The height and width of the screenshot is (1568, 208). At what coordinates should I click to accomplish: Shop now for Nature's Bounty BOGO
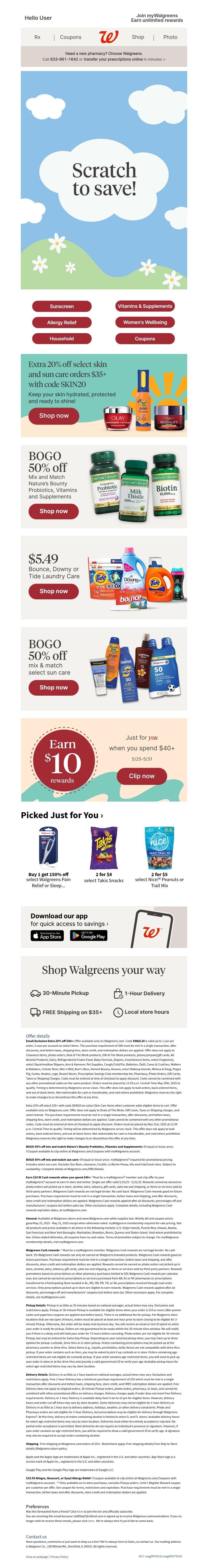(x=54, y=511)
